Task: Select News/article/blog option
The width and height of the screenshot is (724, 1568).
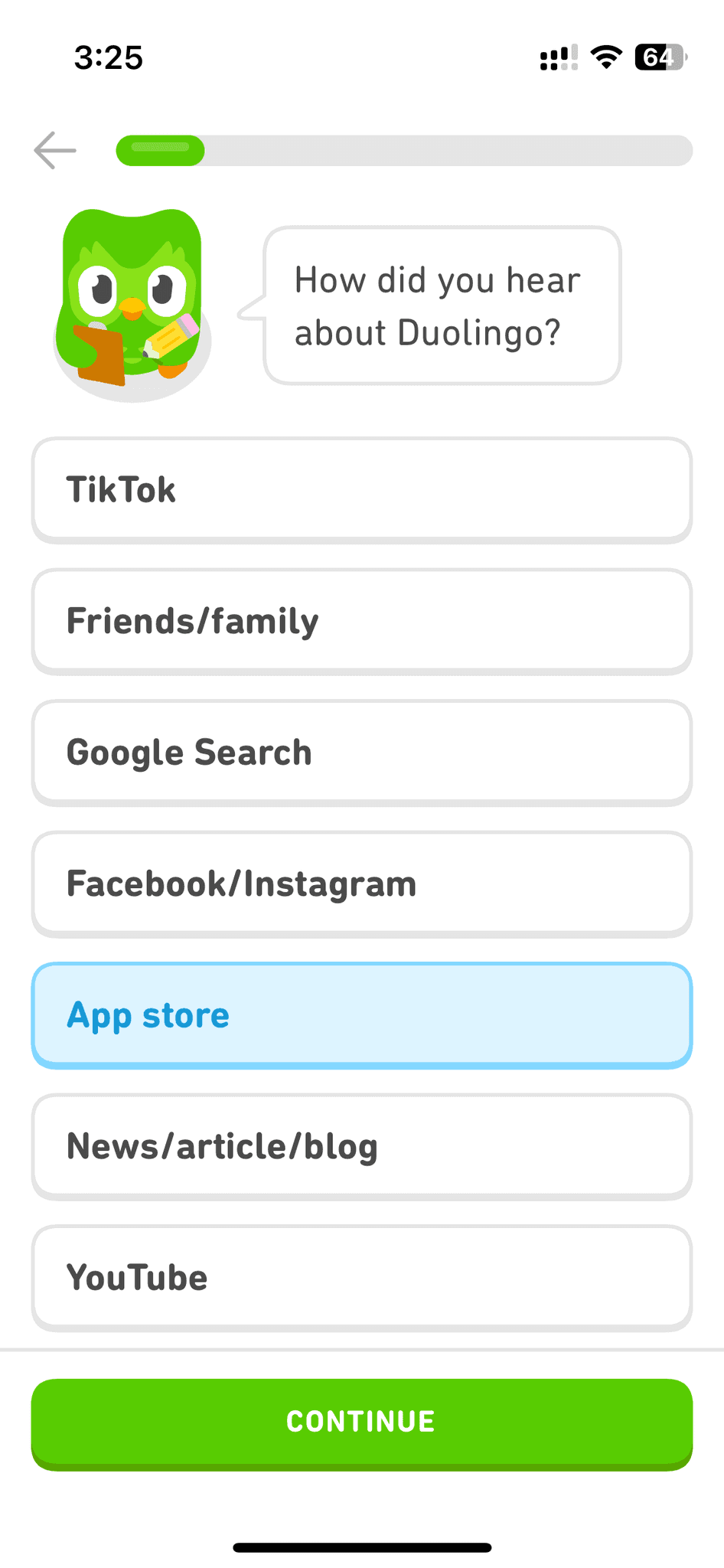Action: click(x=361, y=1146)
